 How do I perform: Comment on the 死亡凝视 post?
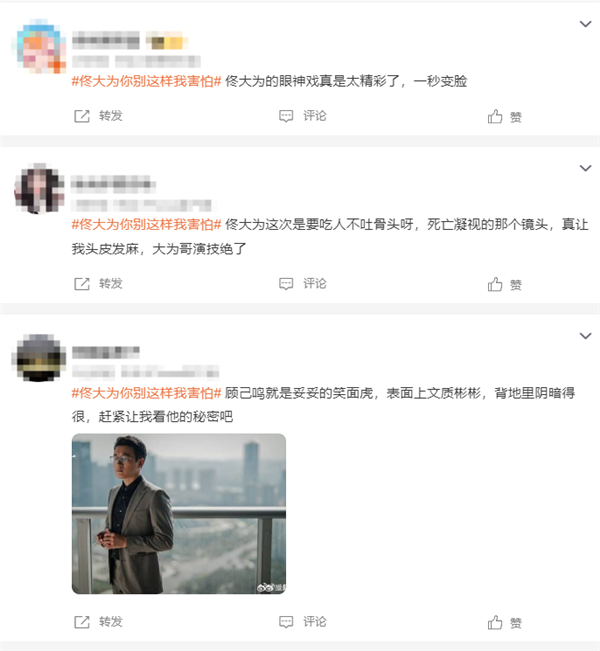(x=303, y=284)
